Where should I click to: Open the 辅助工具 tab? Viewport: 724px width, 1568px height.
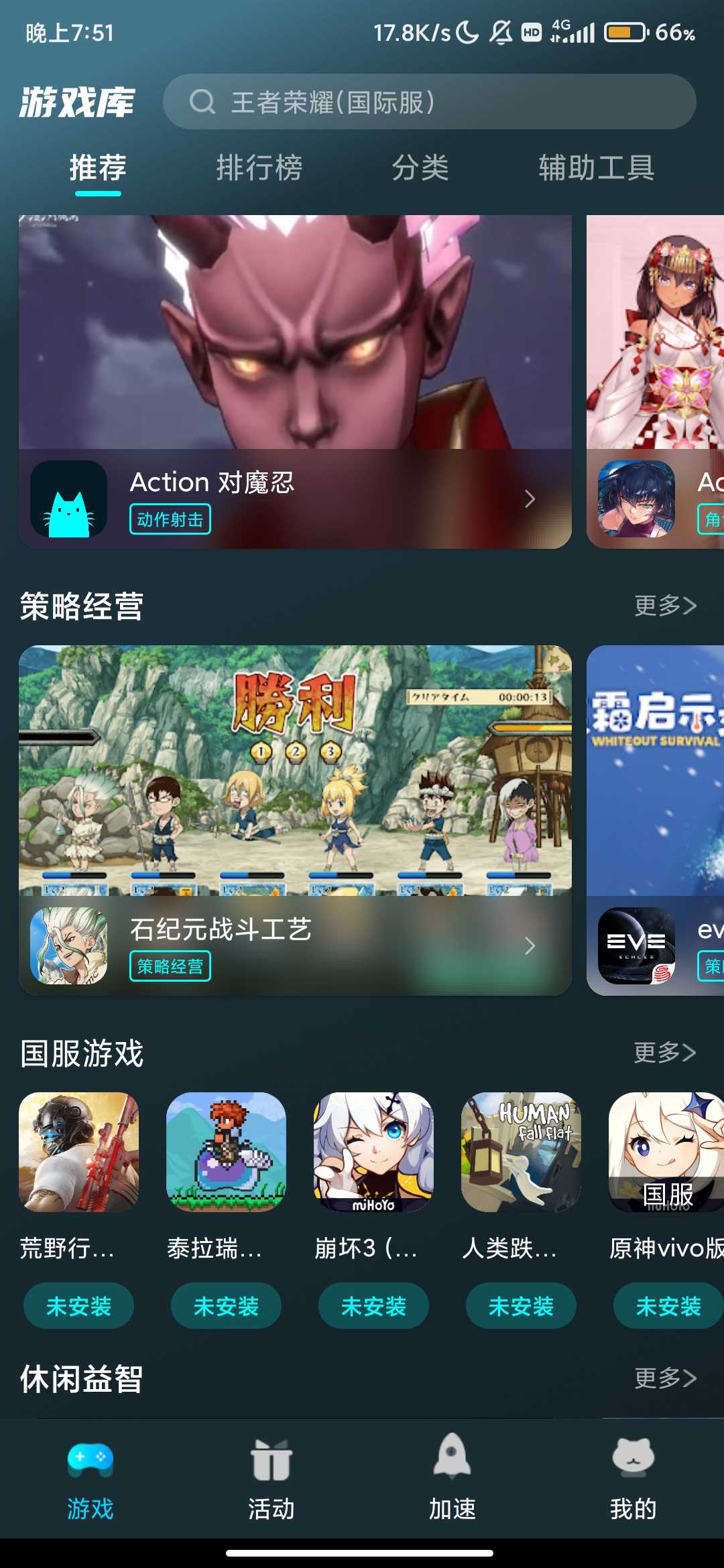[596, 168]
